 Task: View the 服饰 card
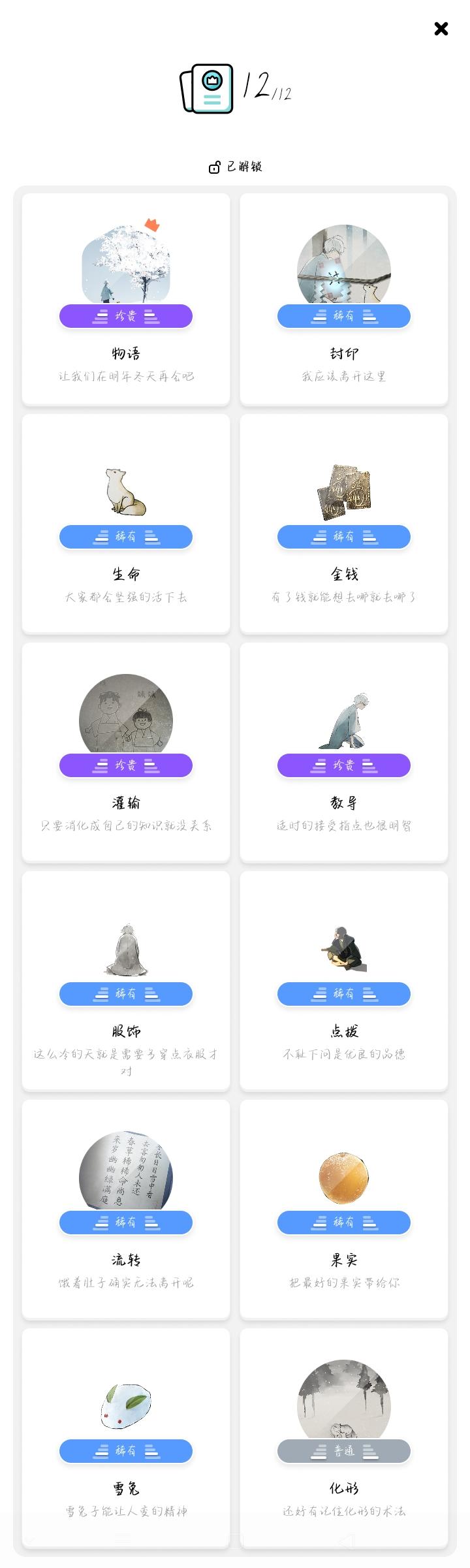(x=126, y=981)
